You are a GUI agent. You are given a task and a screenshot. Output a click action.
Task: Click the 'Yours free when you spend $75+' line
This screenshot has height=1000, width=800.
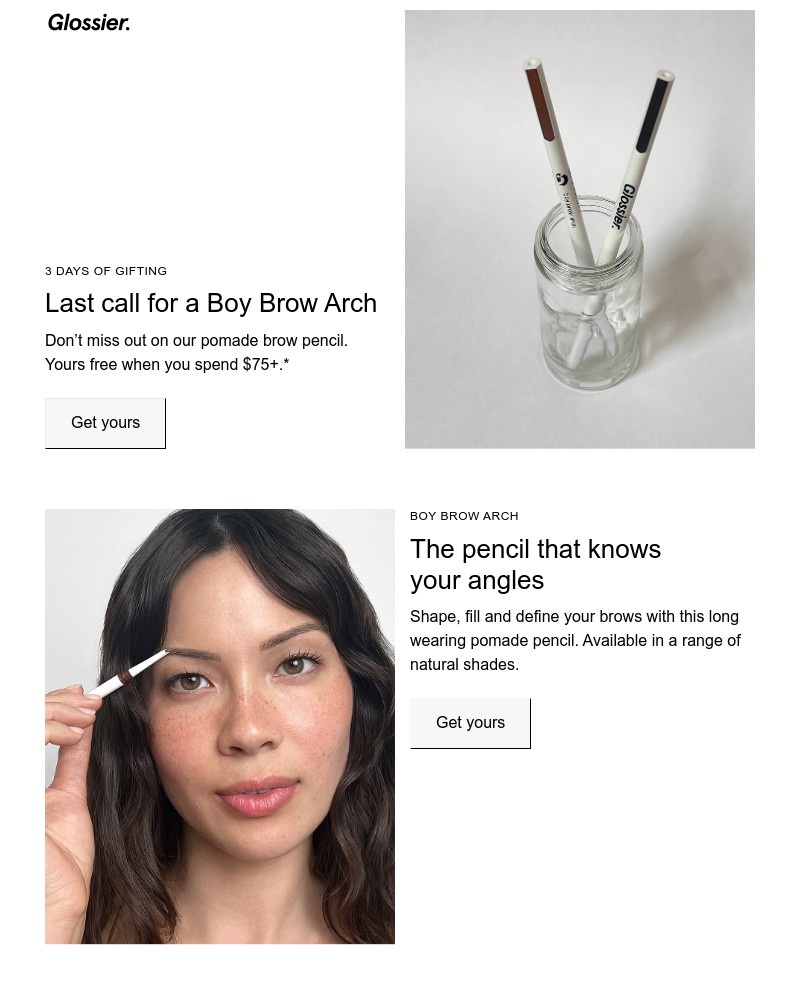[x=167, y=364]
